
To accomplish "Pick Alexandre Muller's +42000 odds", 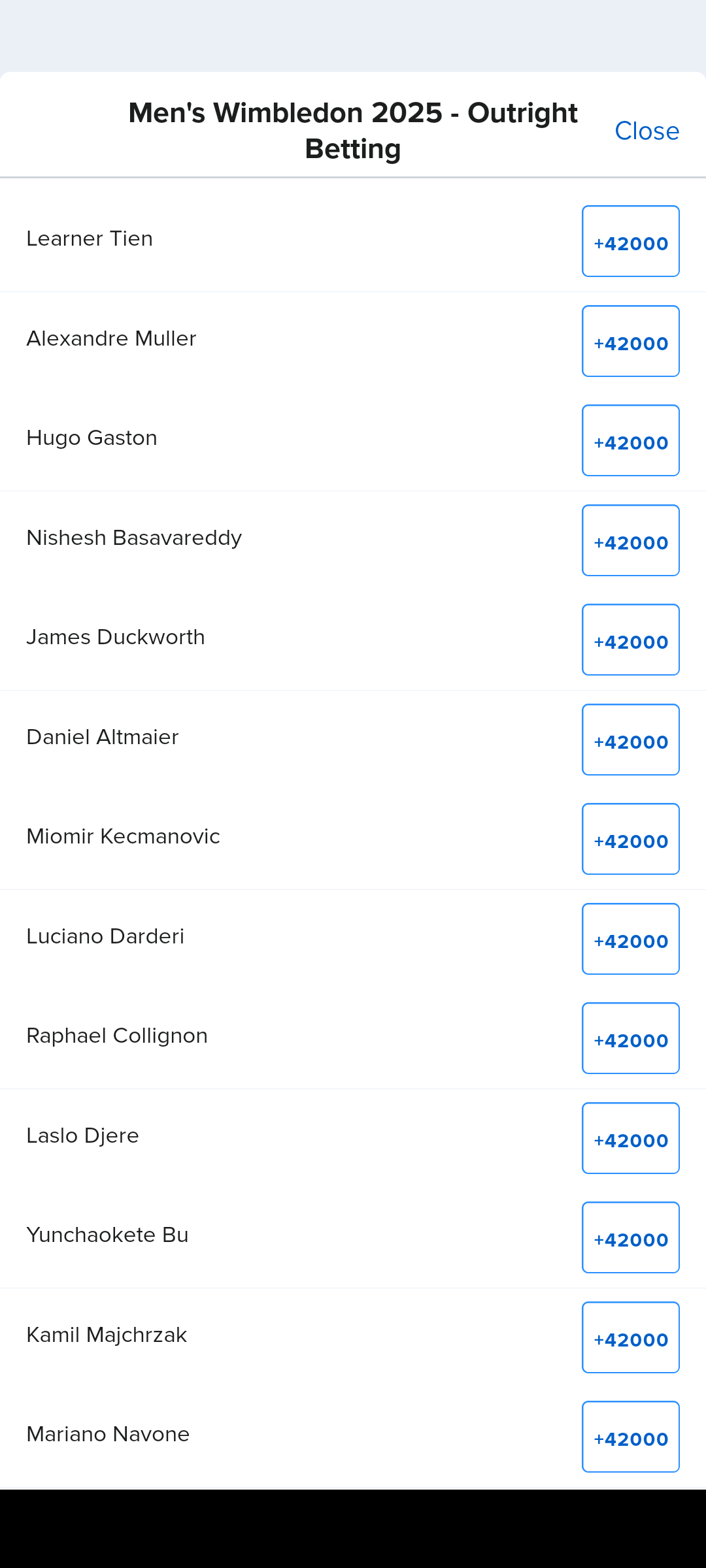I will pos(631,341).
